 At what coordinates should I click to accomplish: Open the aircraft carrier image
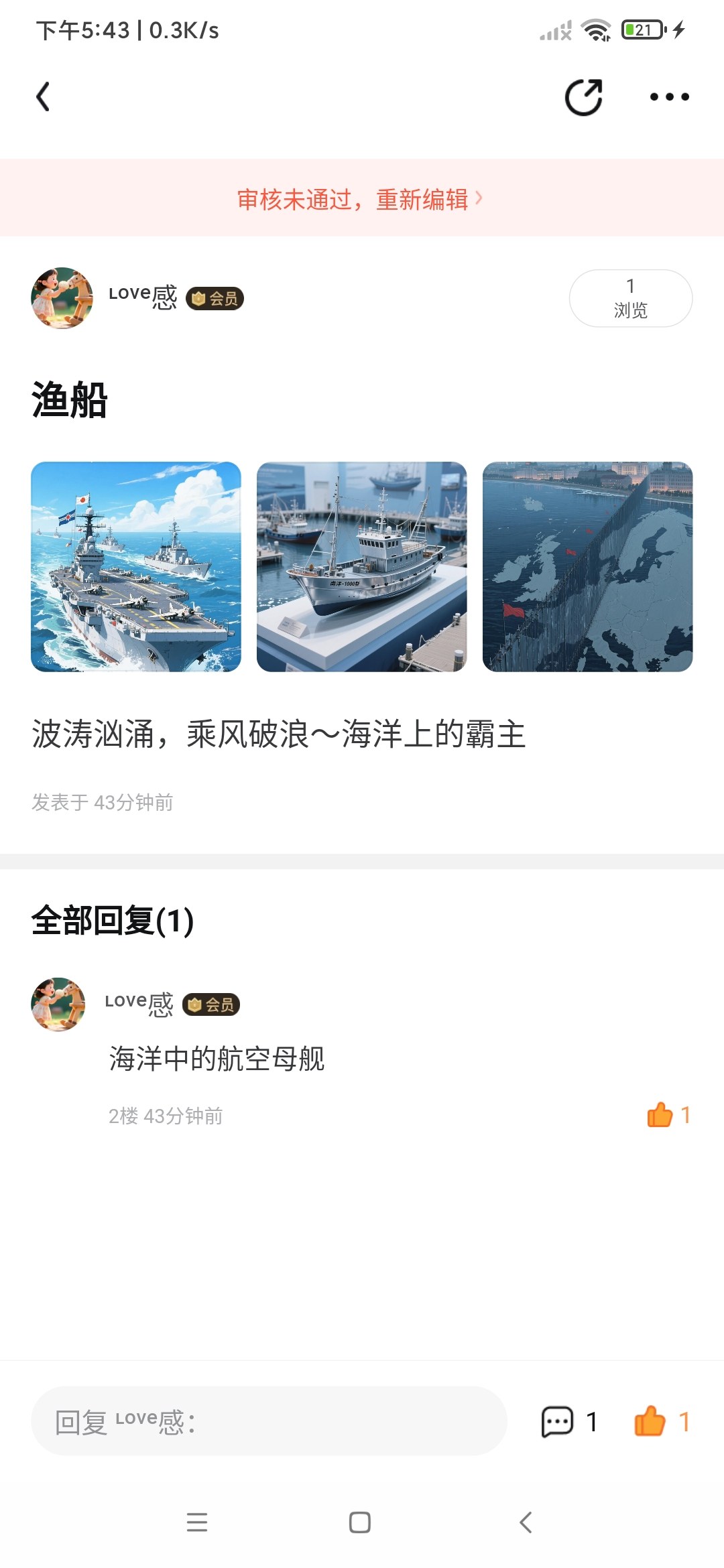136,567
